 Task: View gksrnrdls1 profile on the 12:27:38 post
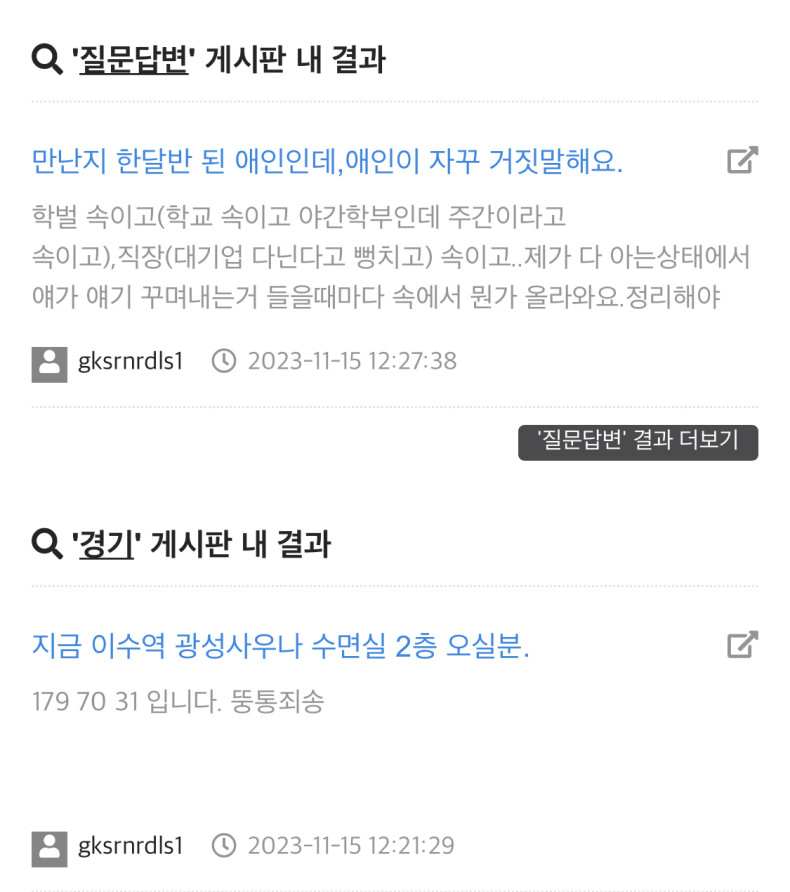(130, 362)
